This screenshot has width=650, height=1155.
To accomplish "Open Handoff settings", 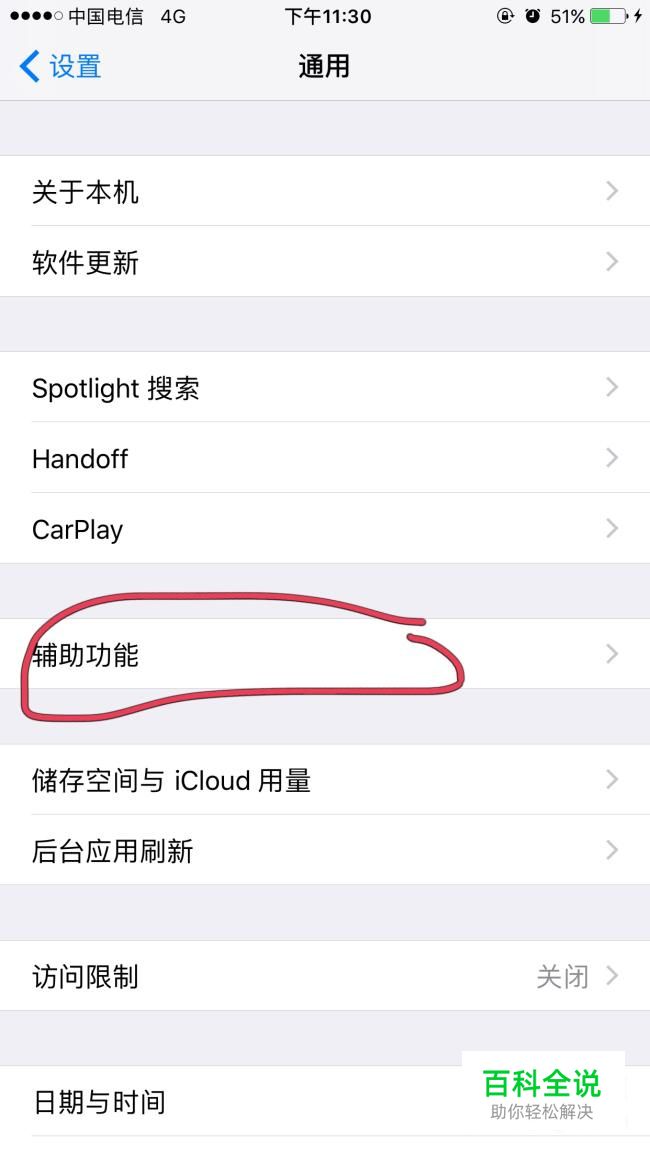I will tap(325, 458).
